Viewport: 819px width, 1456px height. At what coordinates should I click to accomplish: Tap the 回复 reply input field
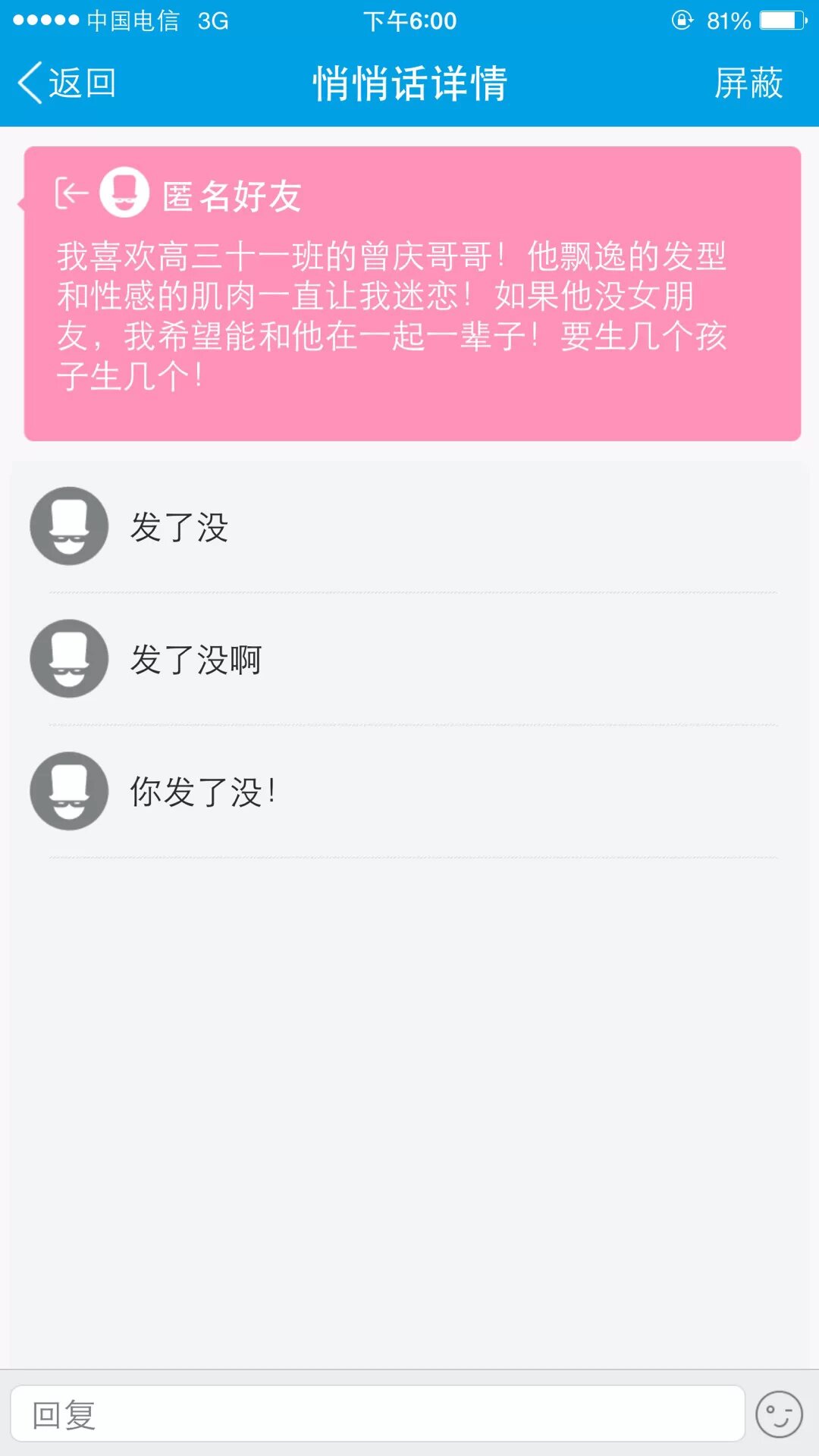coord(377,1414)
